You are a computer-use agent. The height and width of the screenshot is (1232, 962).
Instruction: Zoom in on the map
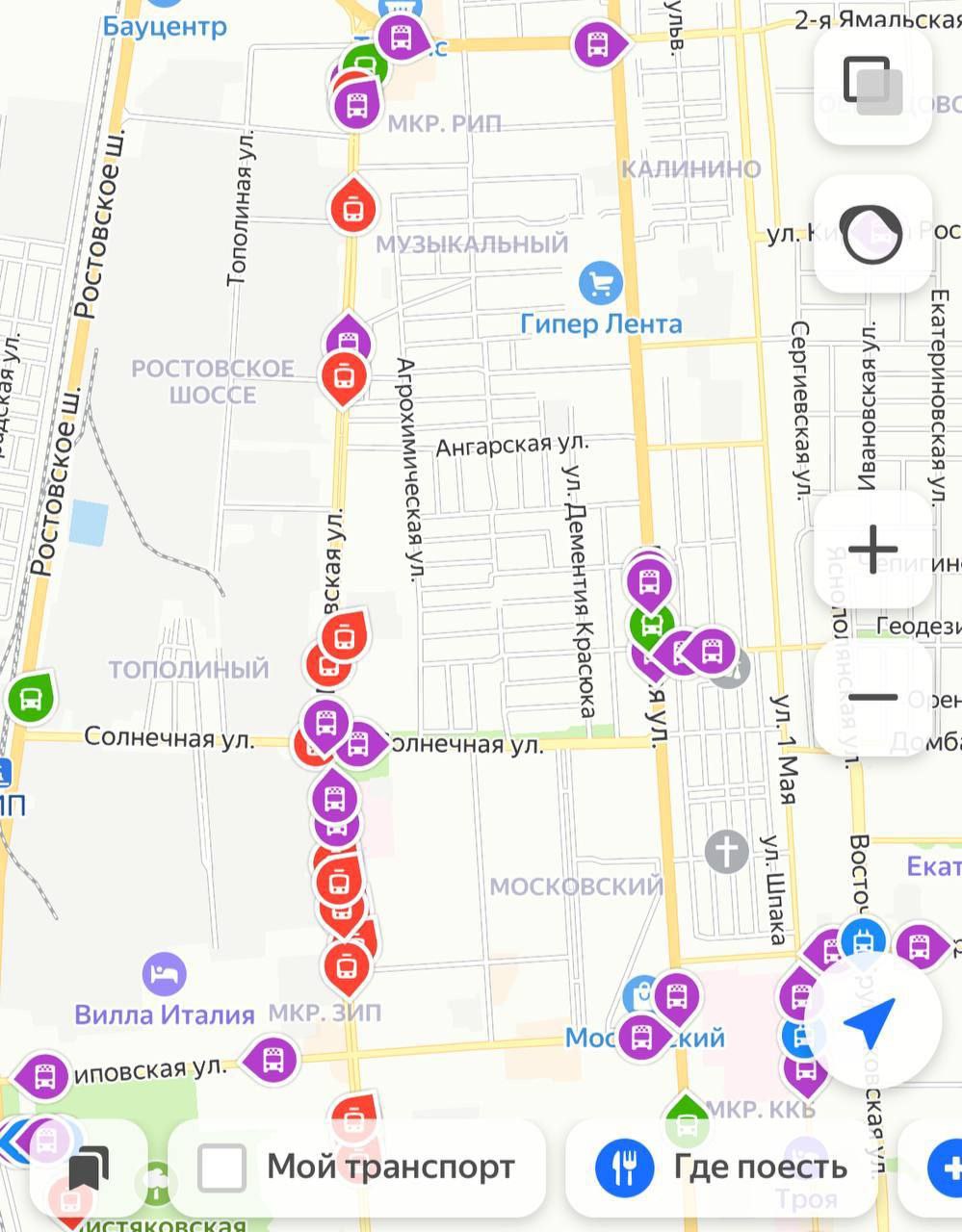(872, 550)
